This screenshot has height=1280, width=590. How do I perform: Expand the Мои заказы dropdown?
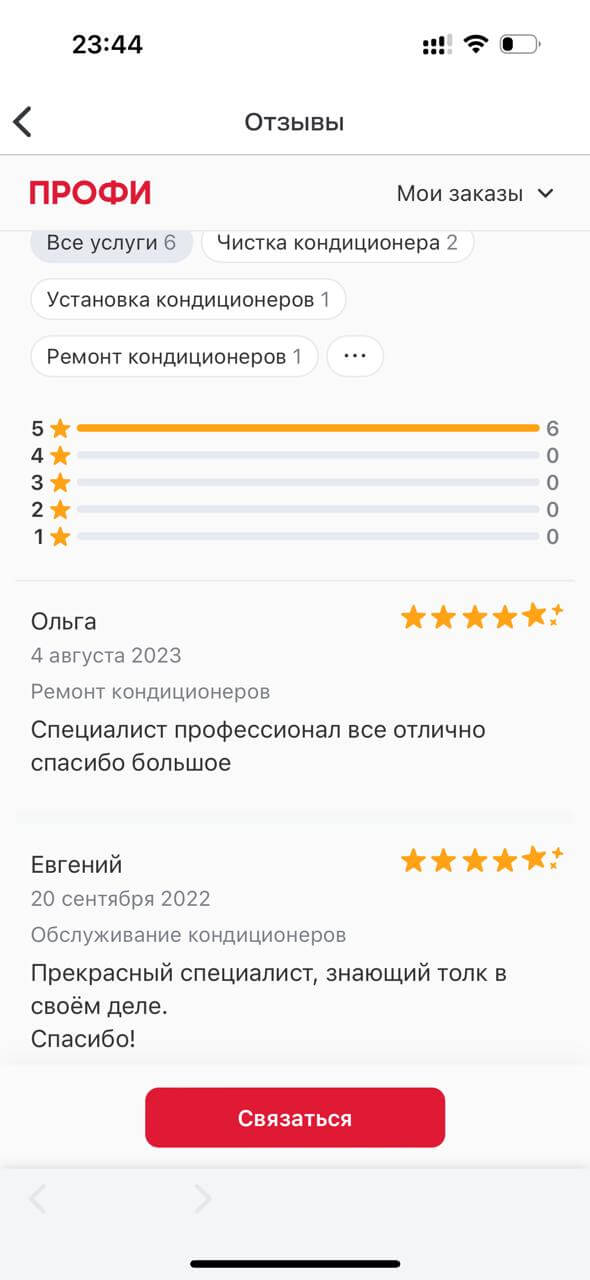(x=475, y=194)
